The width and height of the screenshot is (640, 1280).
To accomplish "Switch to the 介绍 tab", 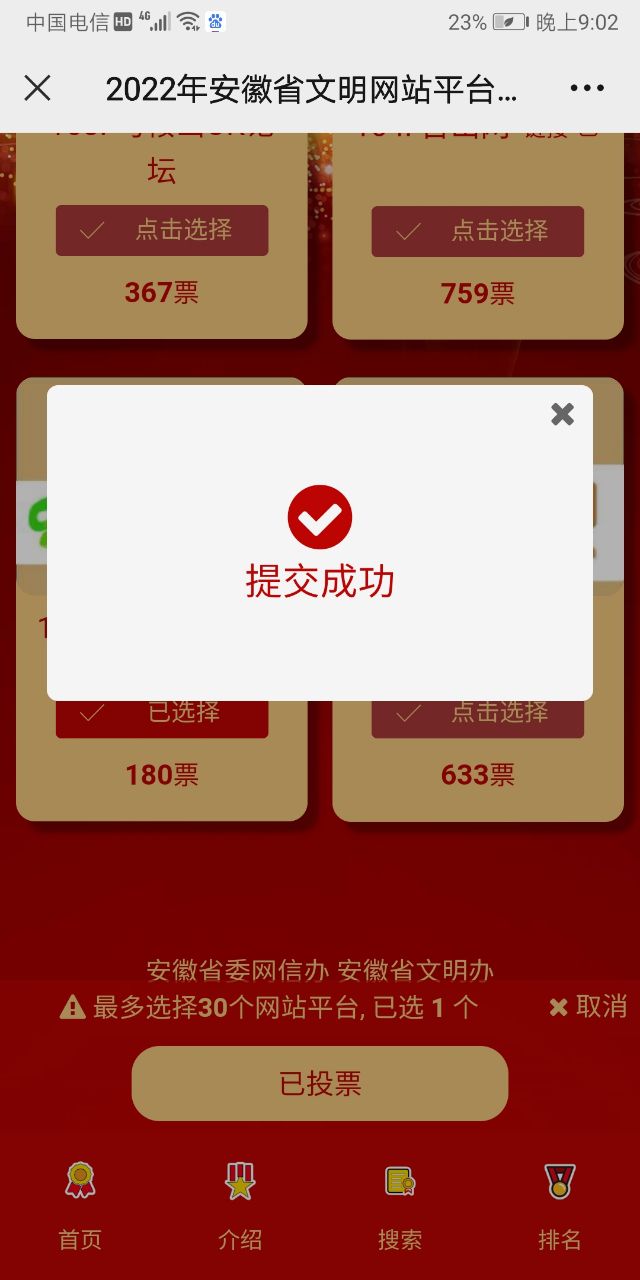I will pyautogui.click(x=240, y=1207).
